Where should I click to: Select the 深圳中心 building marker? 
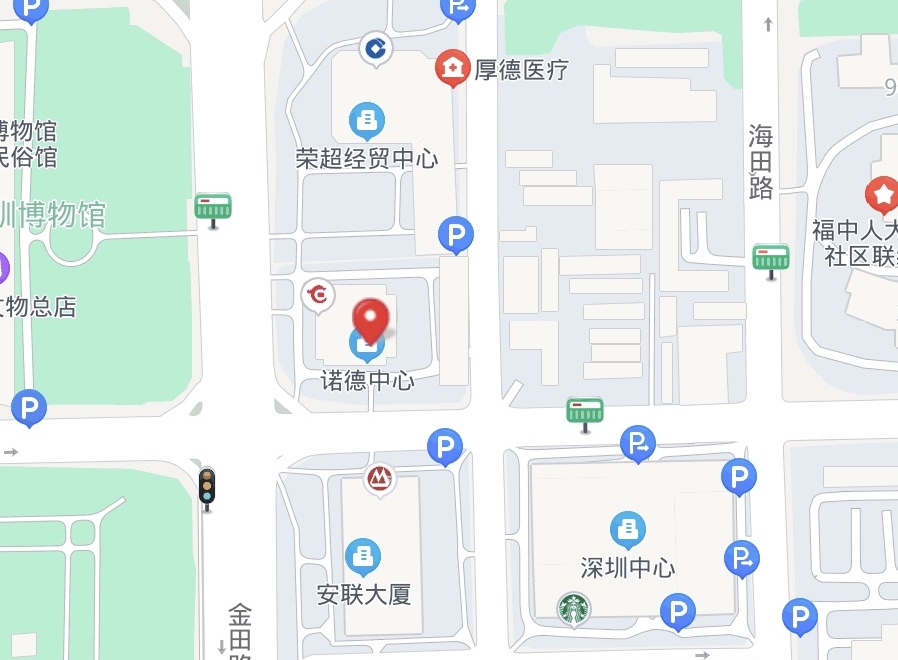click(628, 529)
